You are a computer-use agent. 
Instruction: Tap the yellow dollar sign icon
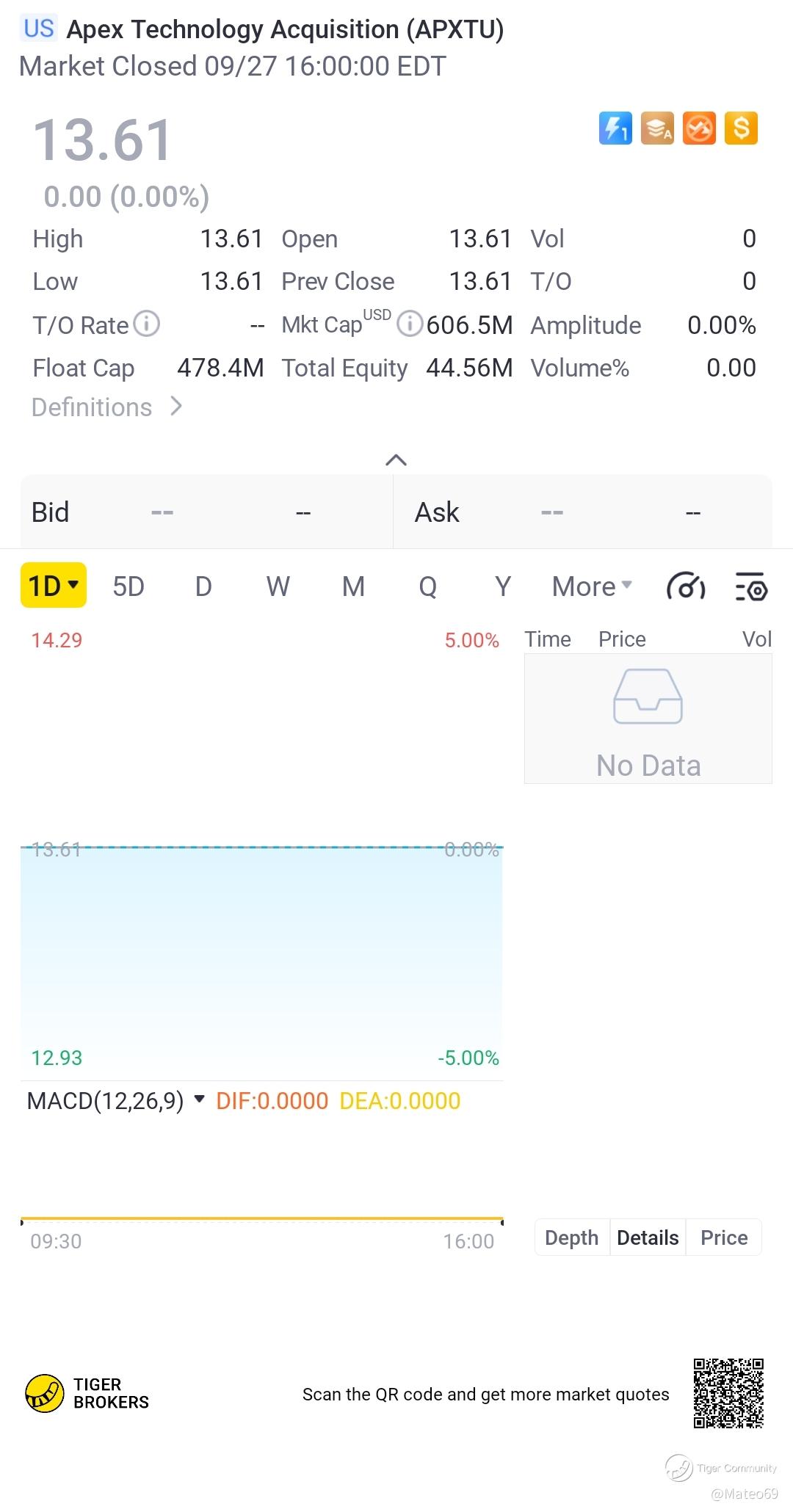741,128
